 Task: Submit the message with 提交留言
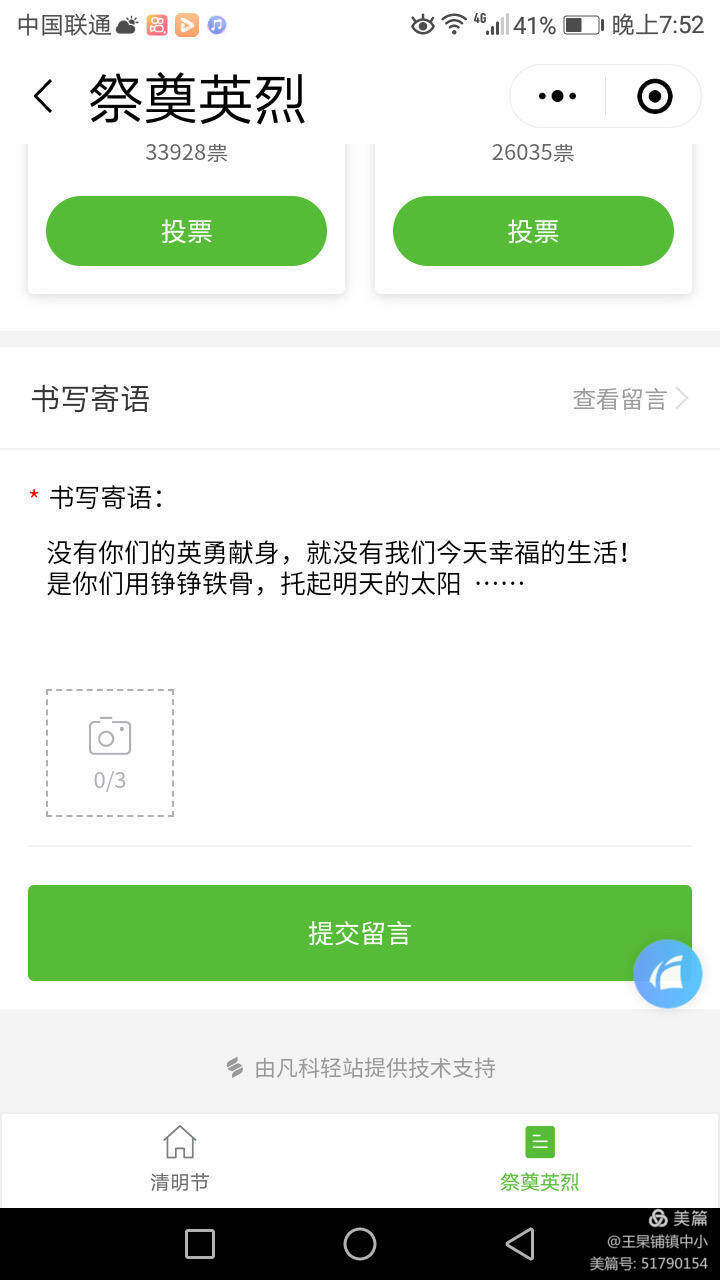point(360,933)
